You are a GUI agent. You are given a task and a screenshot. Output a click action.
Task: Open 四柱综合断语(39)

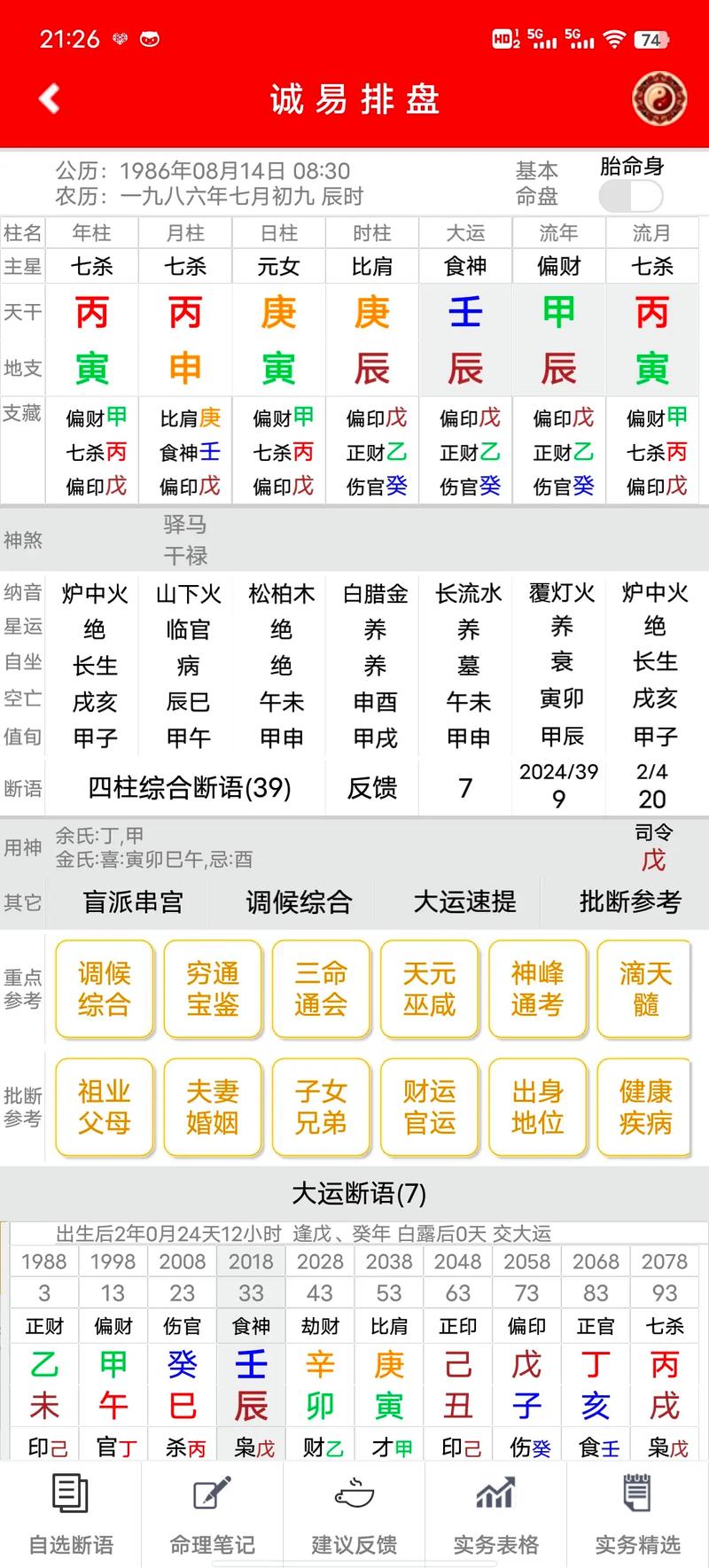[x=190, y=787]
